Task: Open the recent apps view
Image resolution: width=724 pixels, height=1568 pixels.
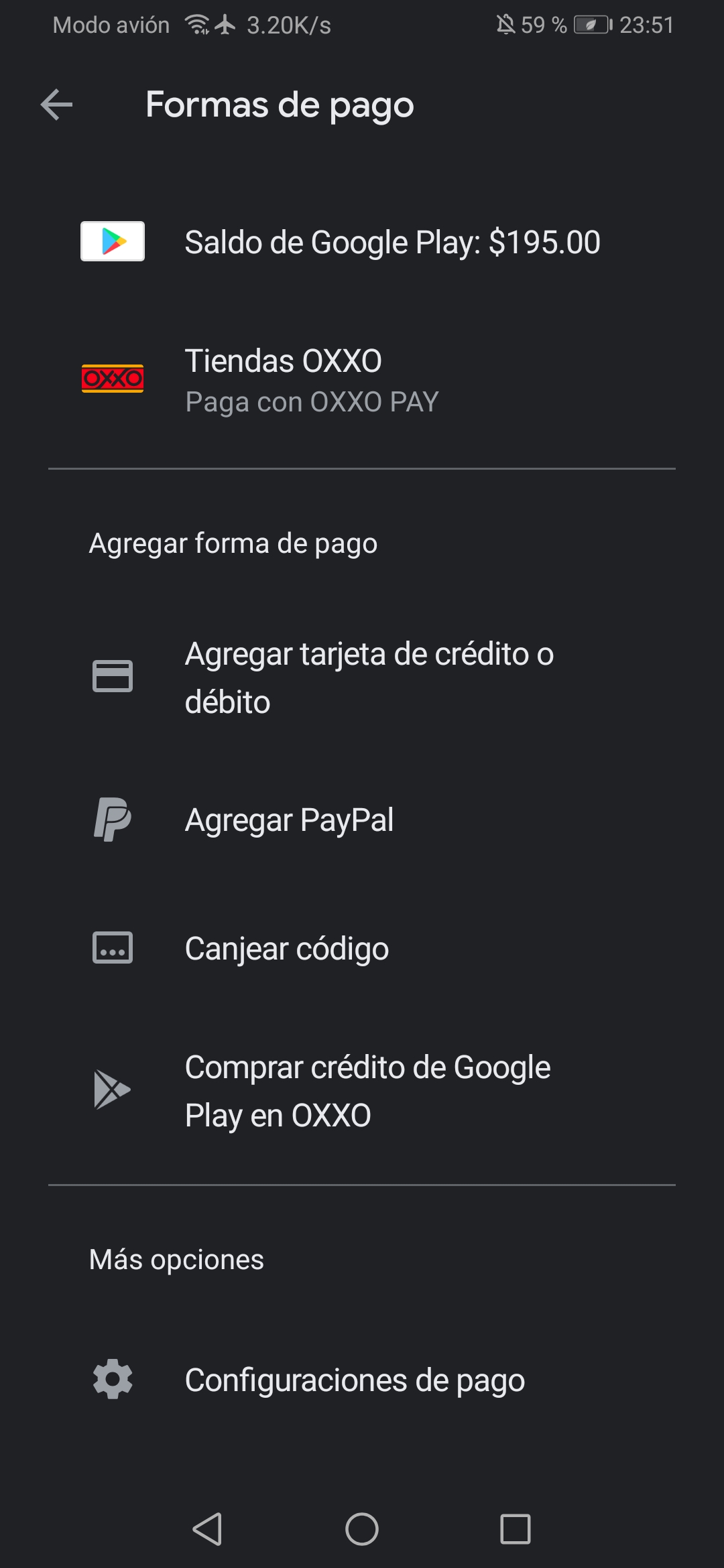Action: tap(516, 1529)
